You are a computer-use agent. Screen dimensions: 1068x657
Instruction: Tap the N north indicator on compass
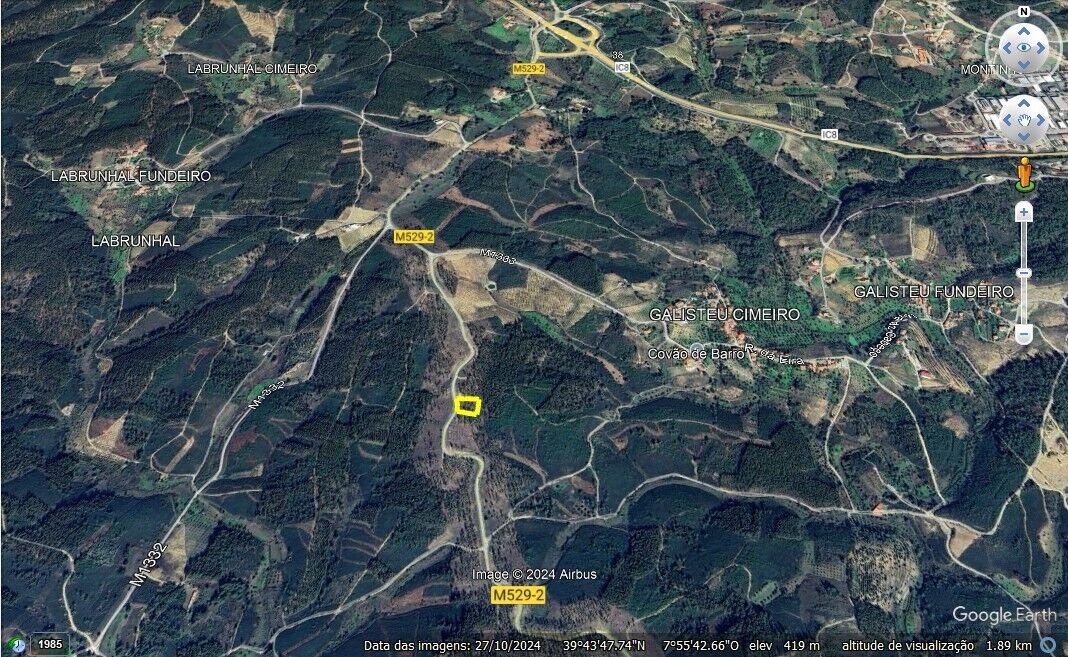(1023, 12)
